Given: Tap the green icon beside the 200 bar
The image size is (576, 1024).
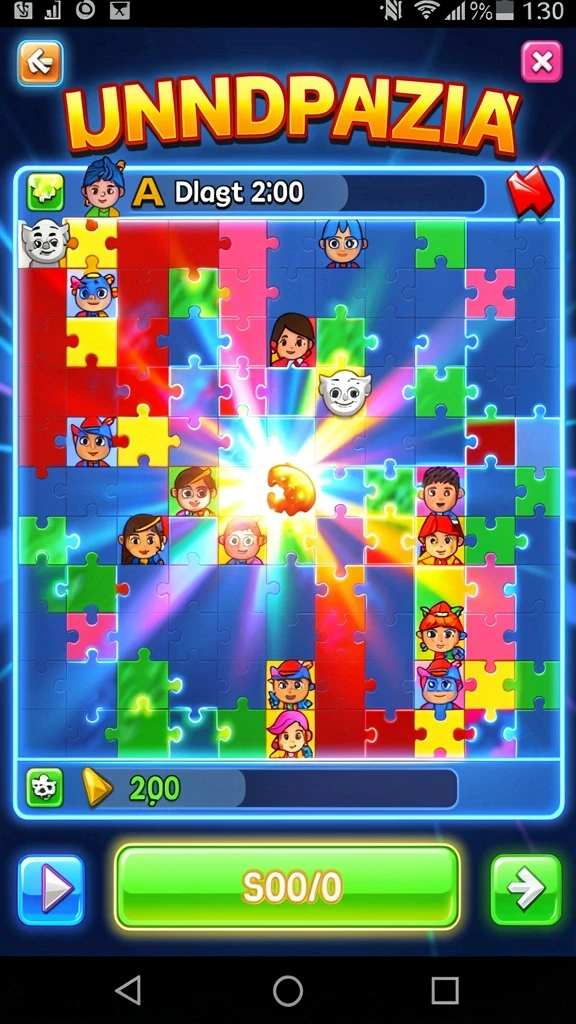Looking at the screenshot, I should click(x=44, y=788).
